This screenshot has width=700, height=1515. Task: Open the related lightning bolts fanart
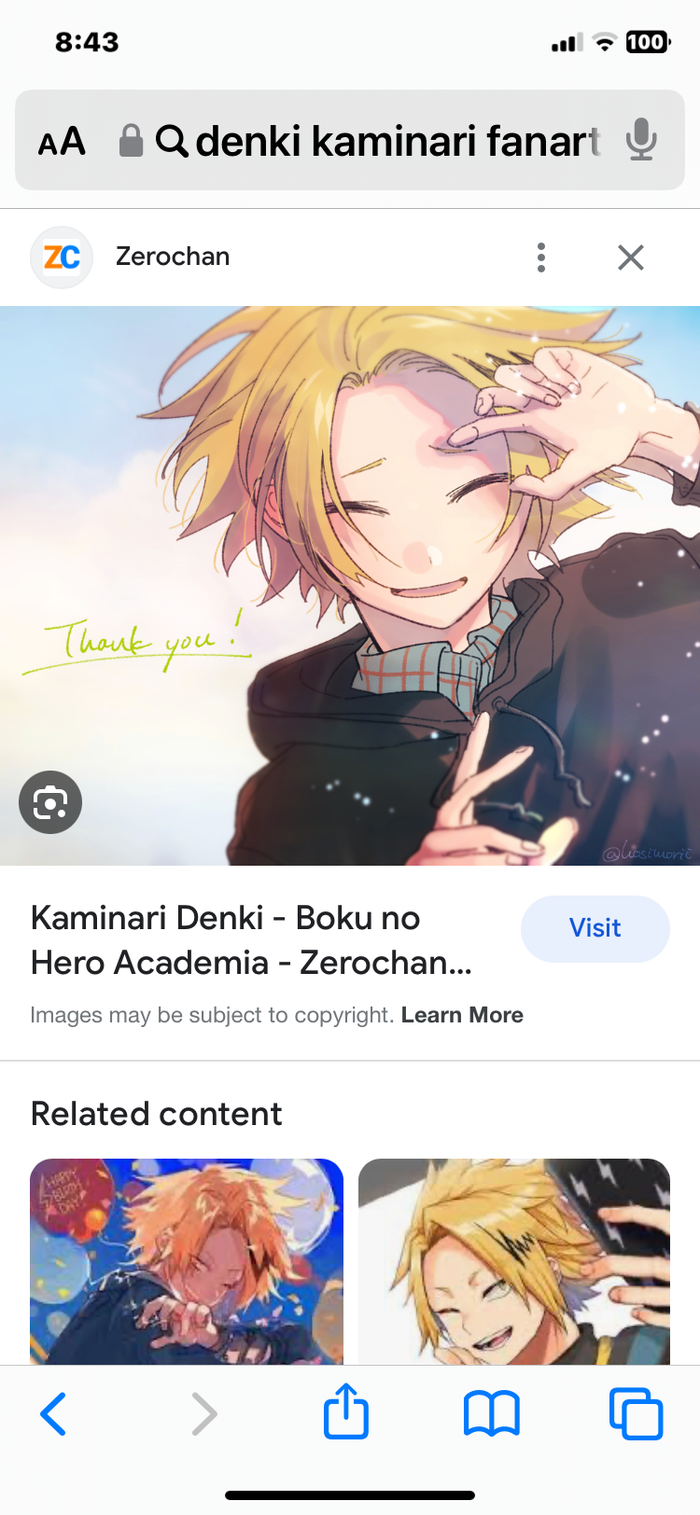point(514,1260)
